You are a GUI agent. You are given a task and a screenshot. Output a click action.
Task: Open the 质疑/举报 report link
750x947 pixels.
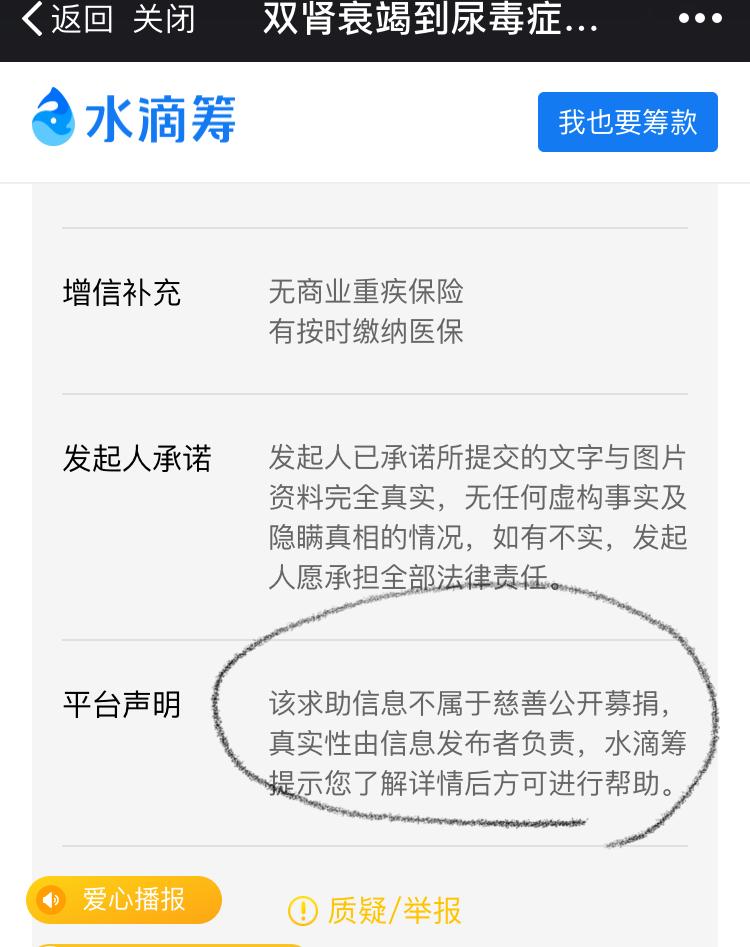[393, 911]
